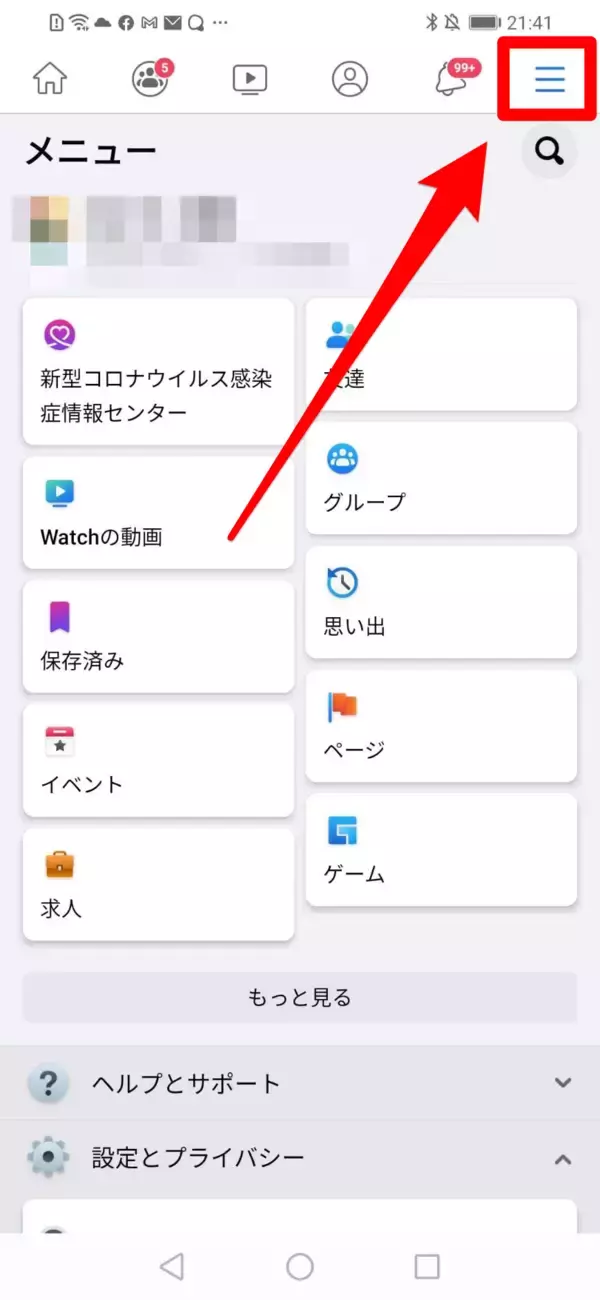Open the notifications bell
This screenshot has width=600, height=1300.
tap(451, 79)
